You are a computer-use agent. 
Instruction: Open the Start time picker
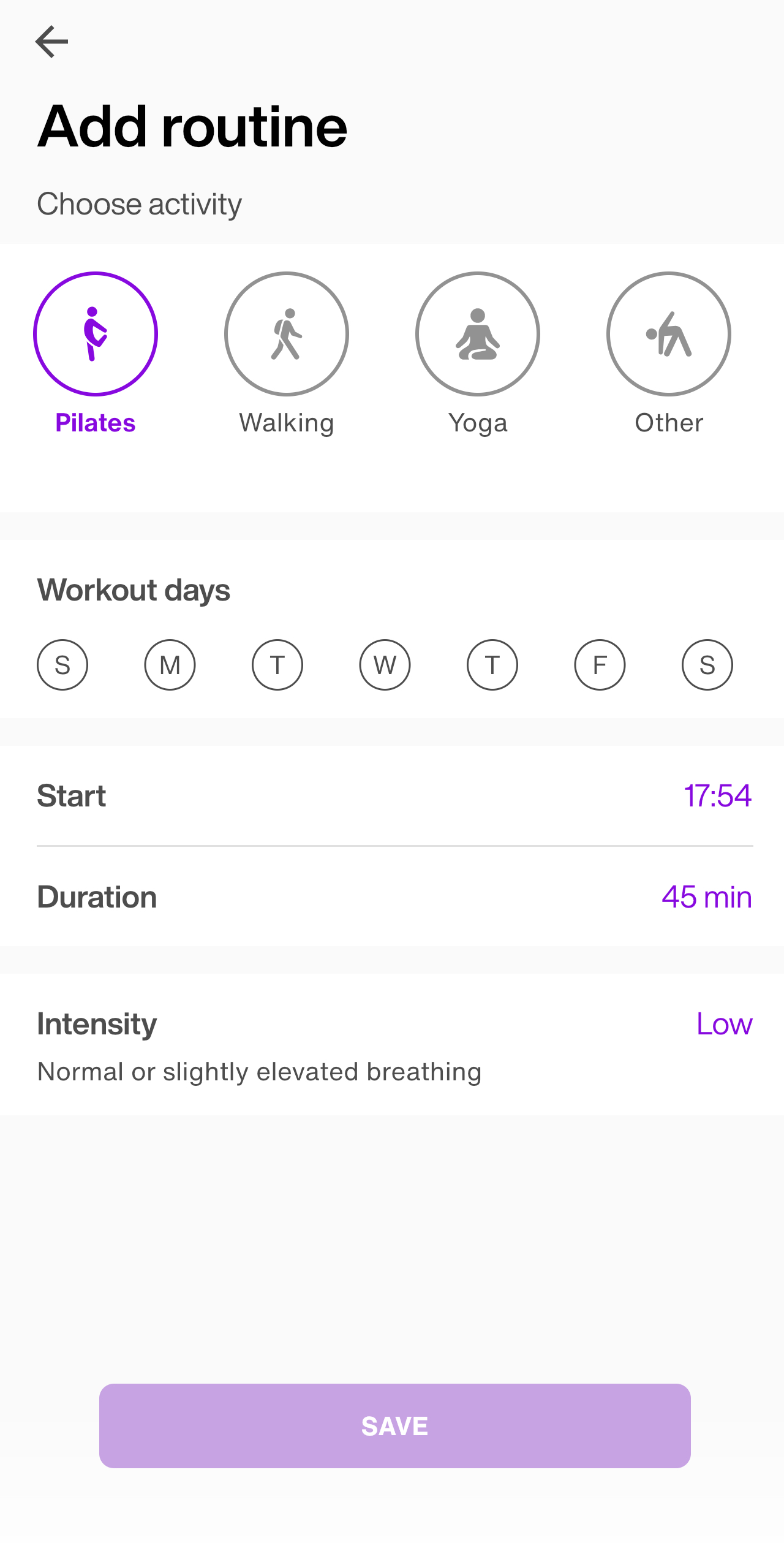[x=392, y=797]
